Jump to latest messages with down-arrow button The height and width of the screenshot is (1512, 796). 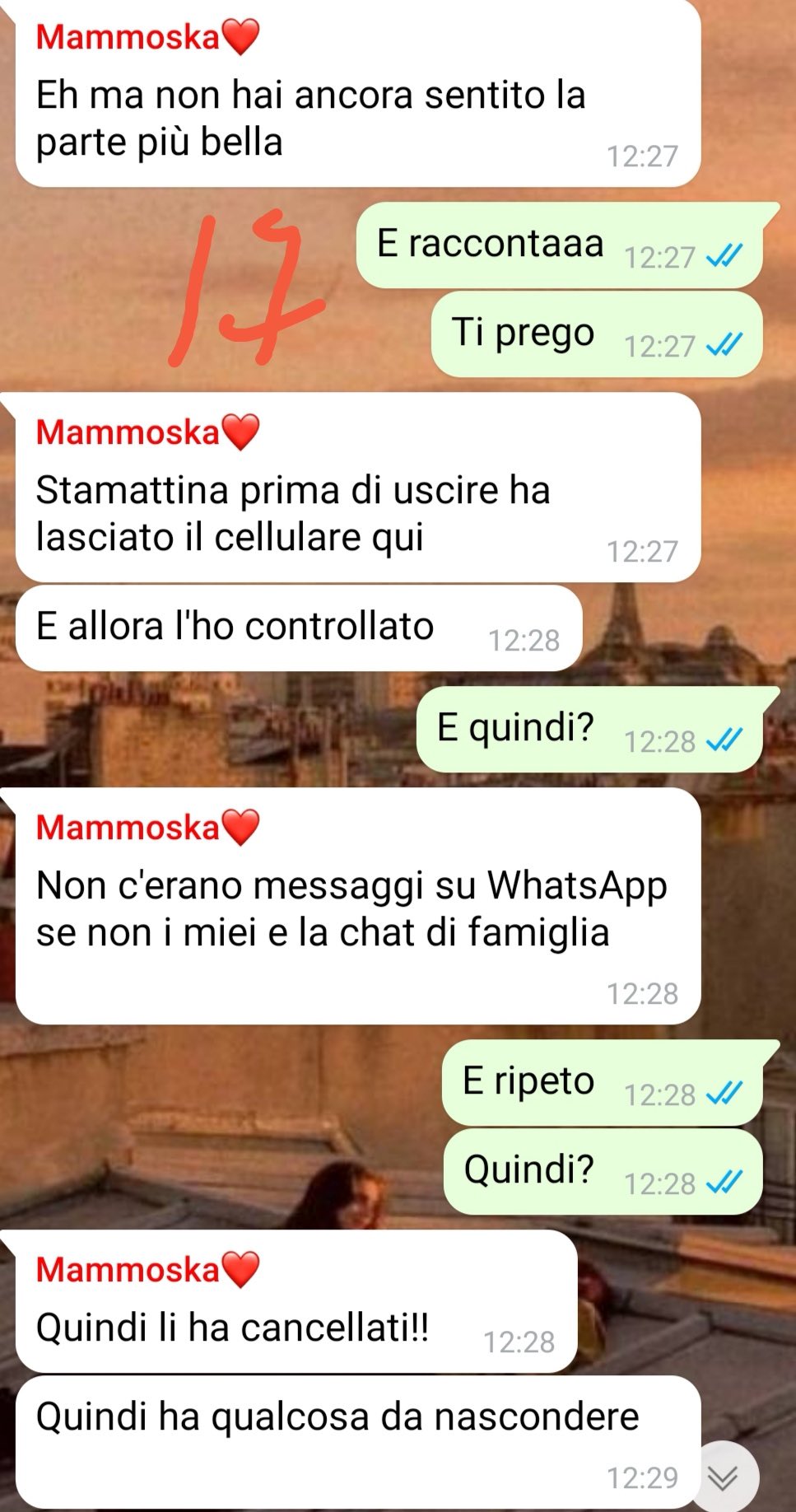[x=723, y=1477]
